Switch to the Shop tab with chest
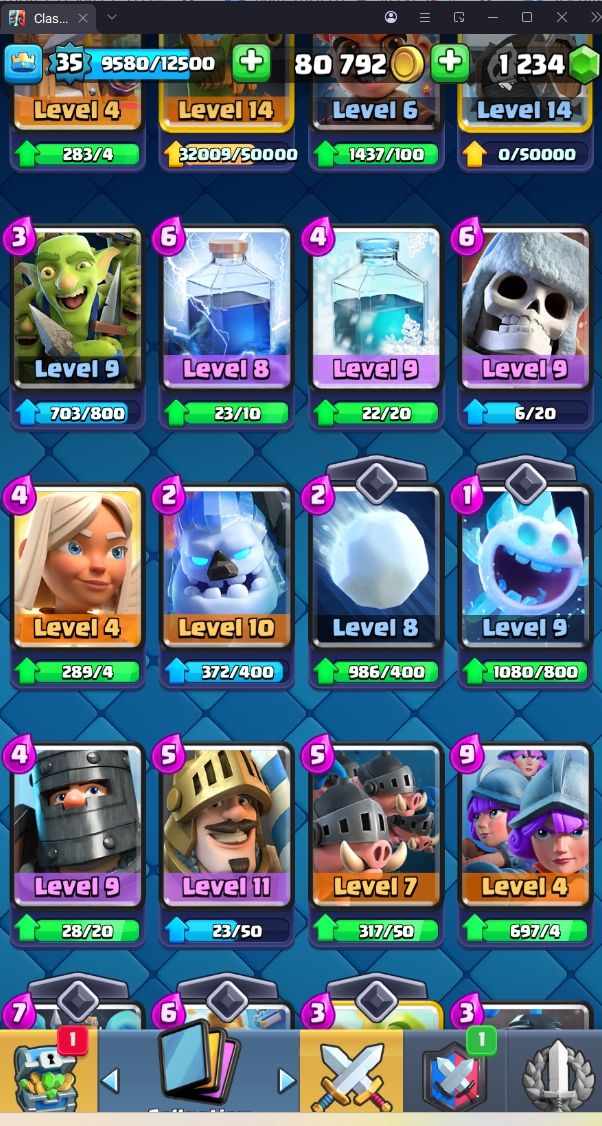Screen dimensions: 602x1126 48,1073
